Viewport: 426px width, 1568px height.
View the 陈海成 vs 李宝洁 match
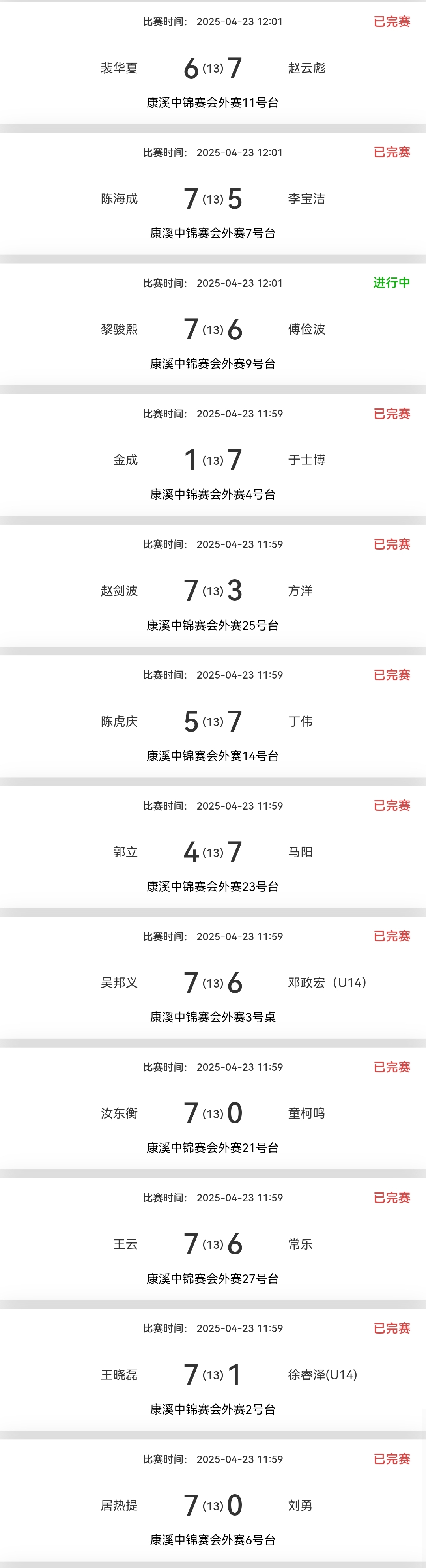[212, 198]
